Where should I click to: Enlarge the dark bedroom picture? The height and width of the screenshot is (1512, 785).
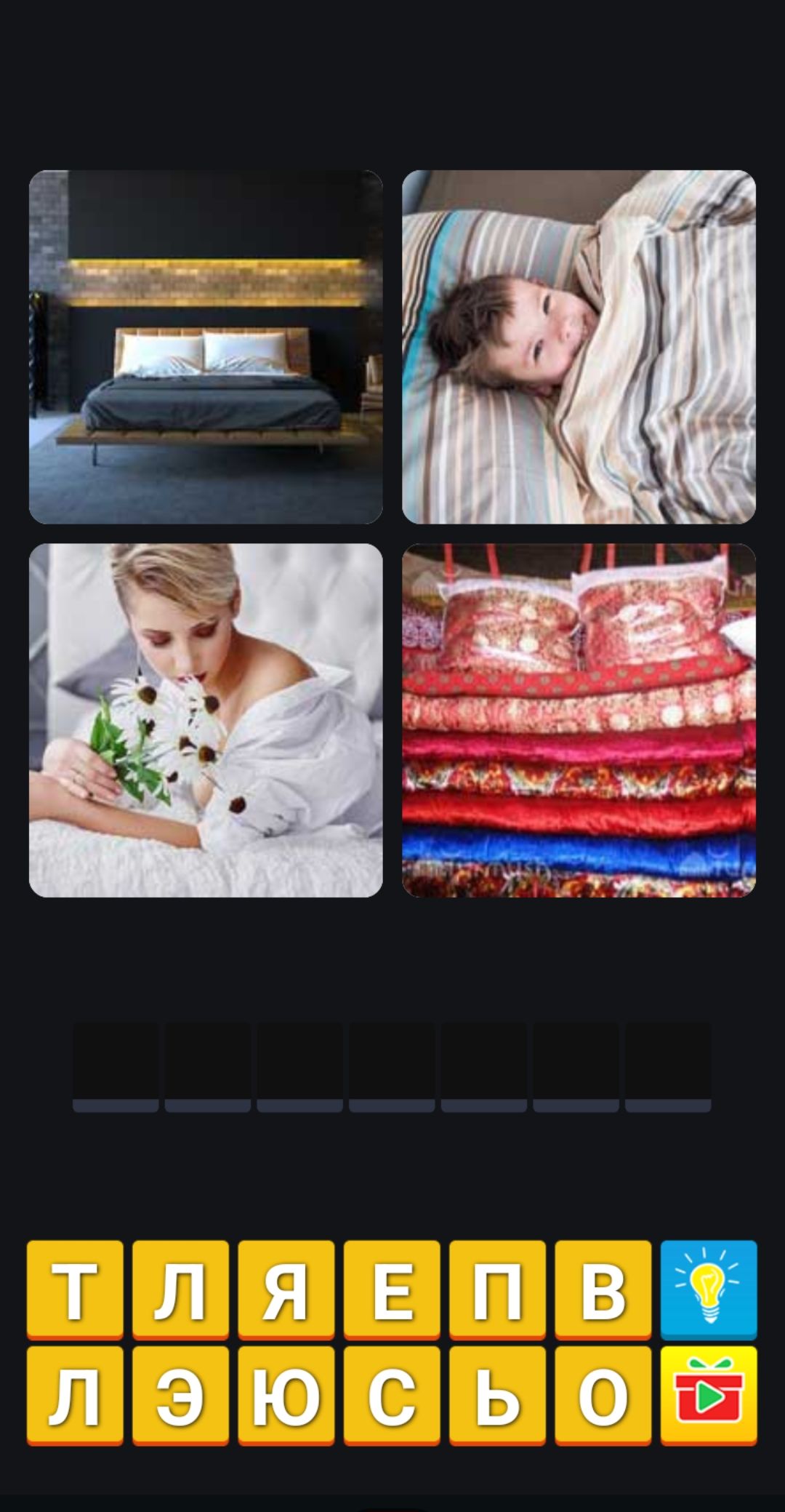pyautogui.click(x=206, y=347)
